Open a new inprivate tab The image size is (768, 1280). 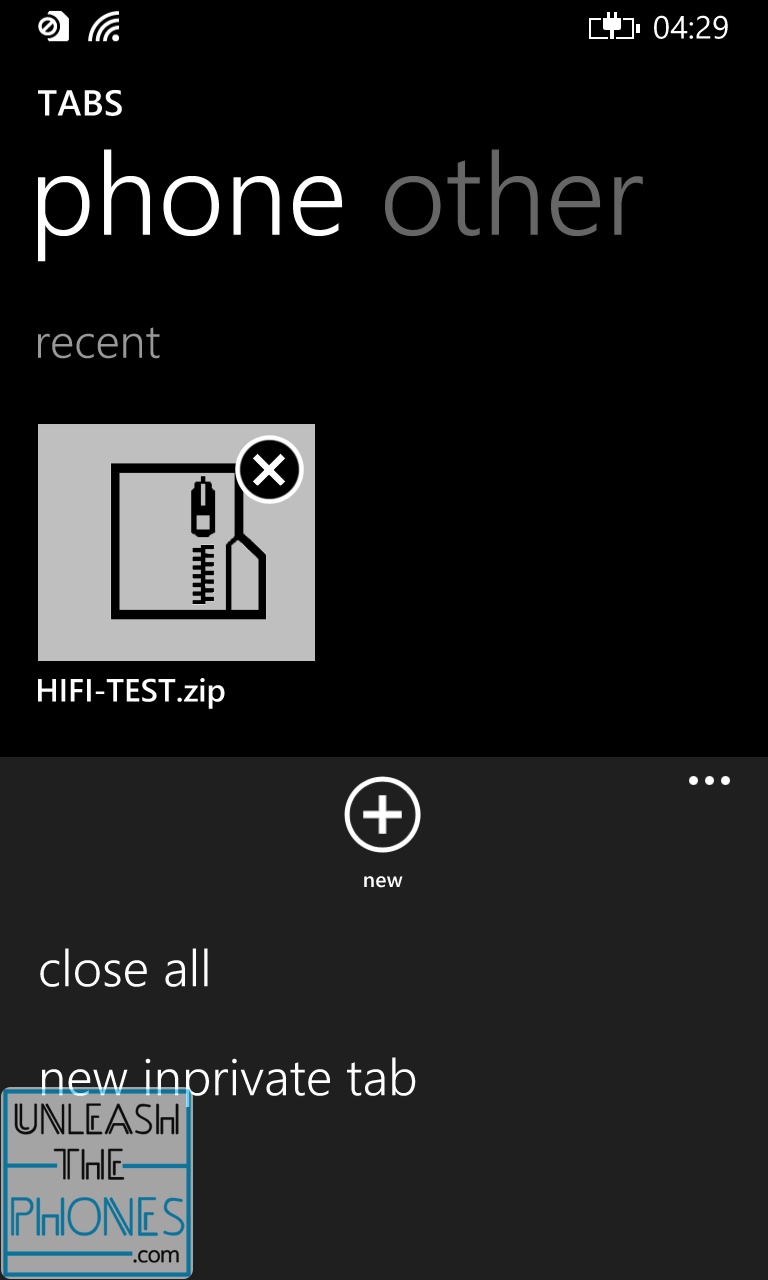227,1079
